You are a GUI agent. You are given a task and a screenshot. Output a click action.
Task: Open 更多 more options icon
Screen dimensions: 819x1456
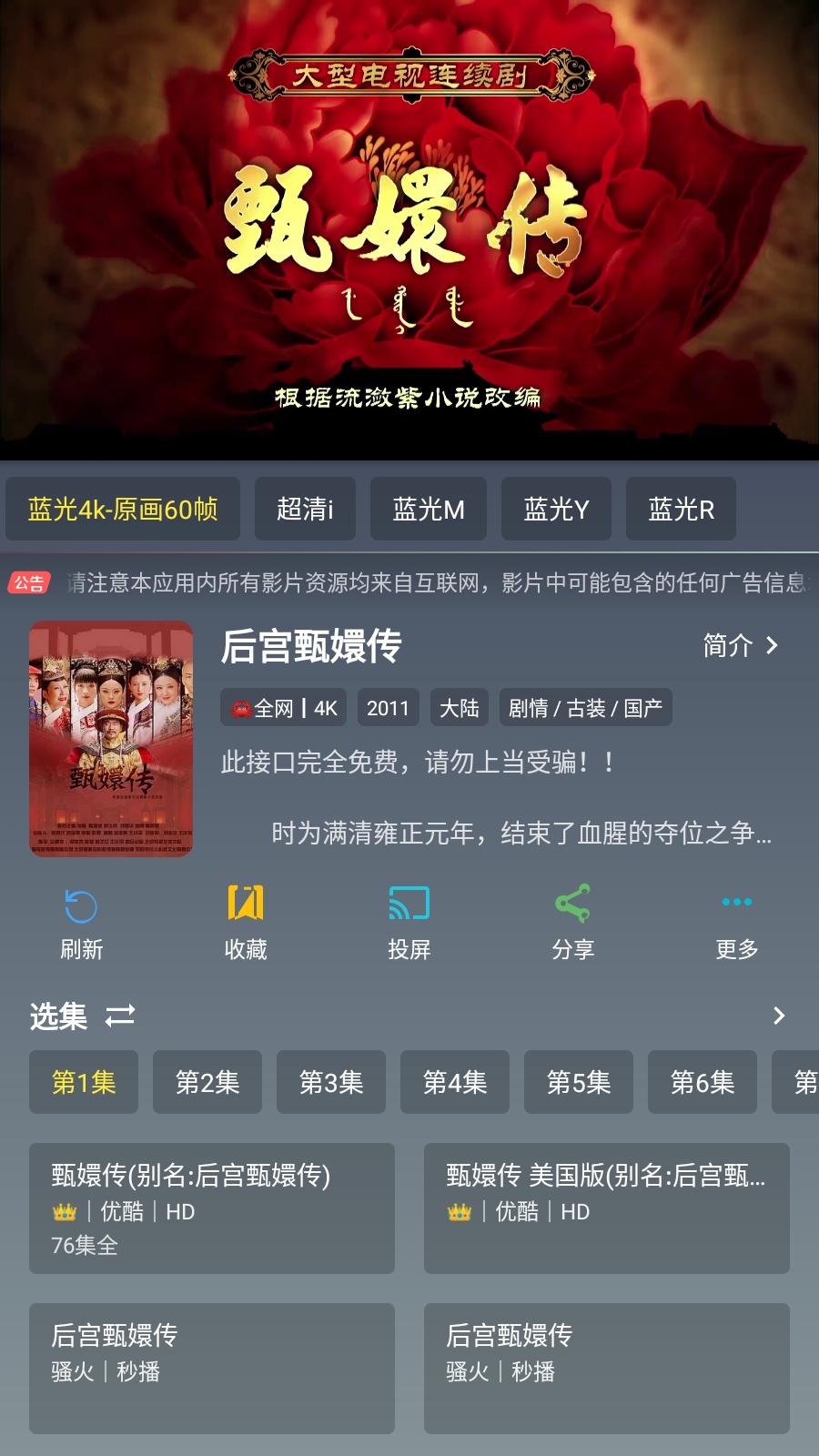pyautogui.click(x=735, y=903)
